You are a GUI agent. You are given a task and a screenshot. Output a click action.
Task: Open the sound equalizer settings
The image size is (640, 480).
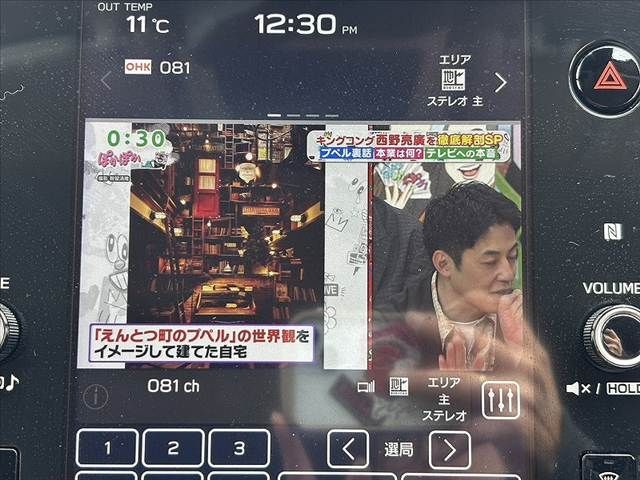click(500, 398)
